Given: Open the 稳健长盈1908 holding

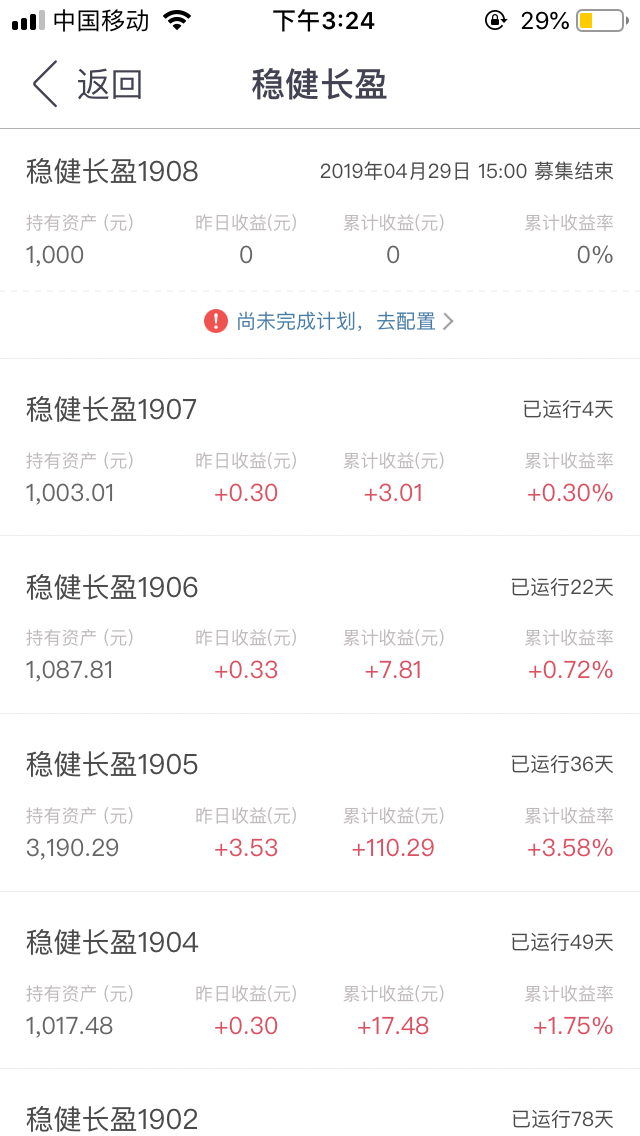Looking at the screenshot, I should (x=320, y=210).
